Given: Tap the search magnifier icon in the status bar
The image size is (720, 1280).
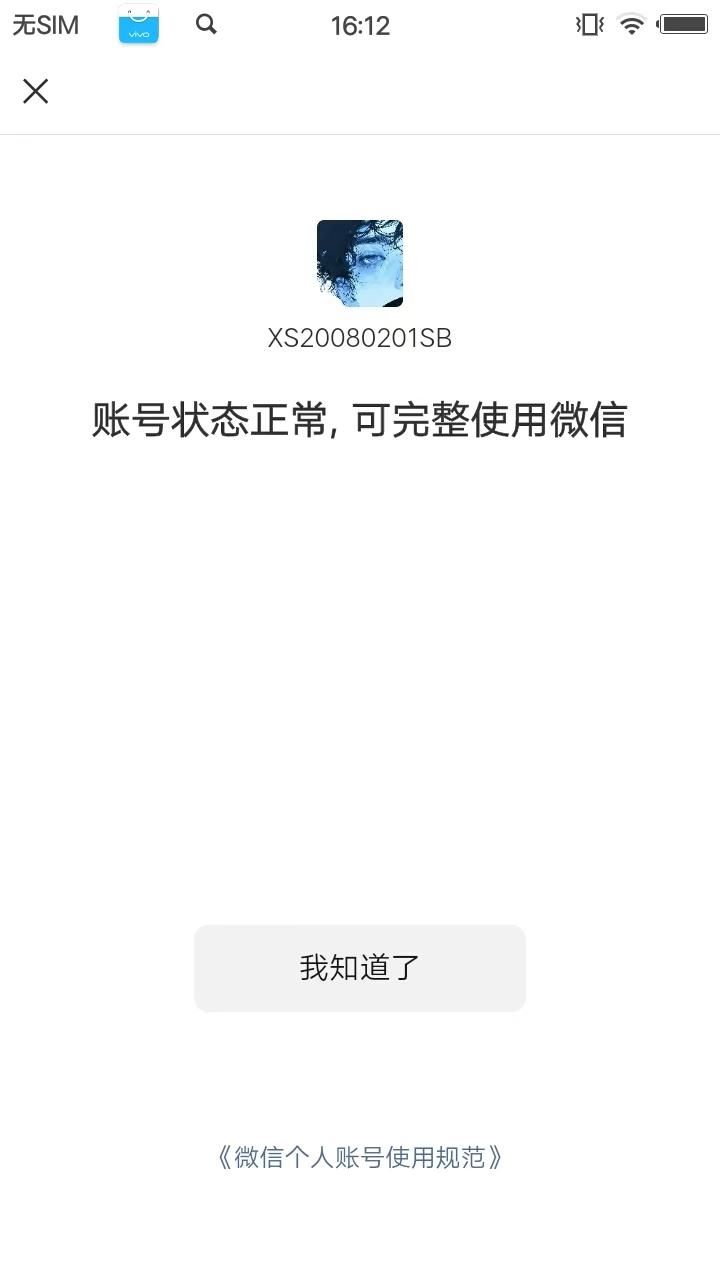Looking at the screenshot, I should (x=206, y=25).
